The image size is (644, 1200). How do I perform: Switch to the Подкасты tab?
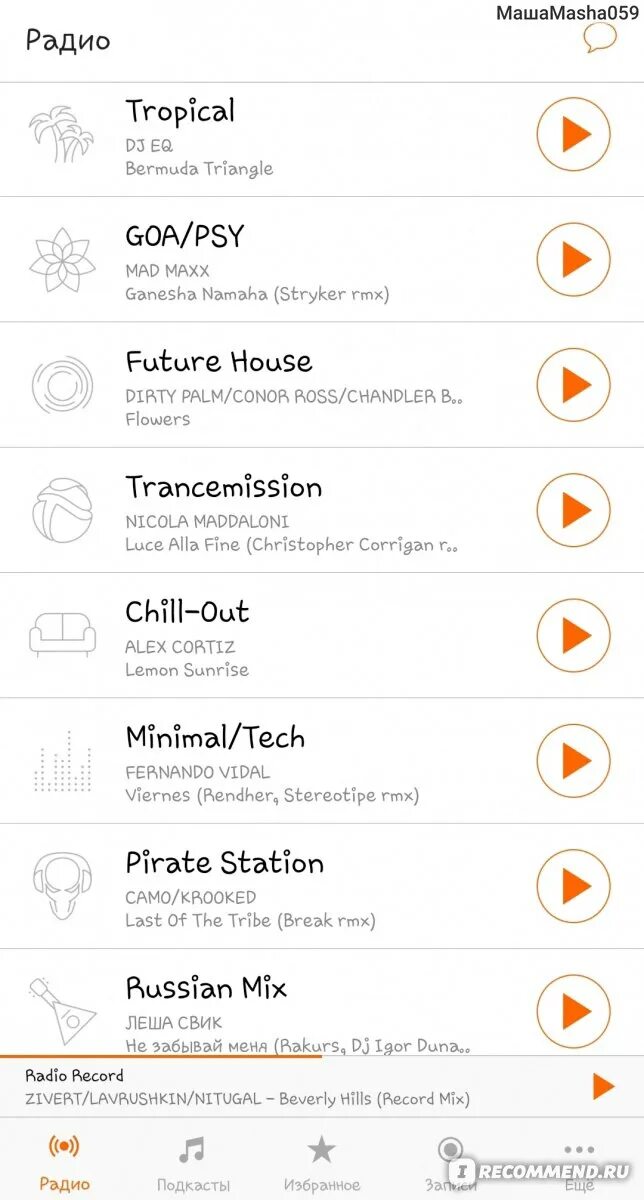193,1163
